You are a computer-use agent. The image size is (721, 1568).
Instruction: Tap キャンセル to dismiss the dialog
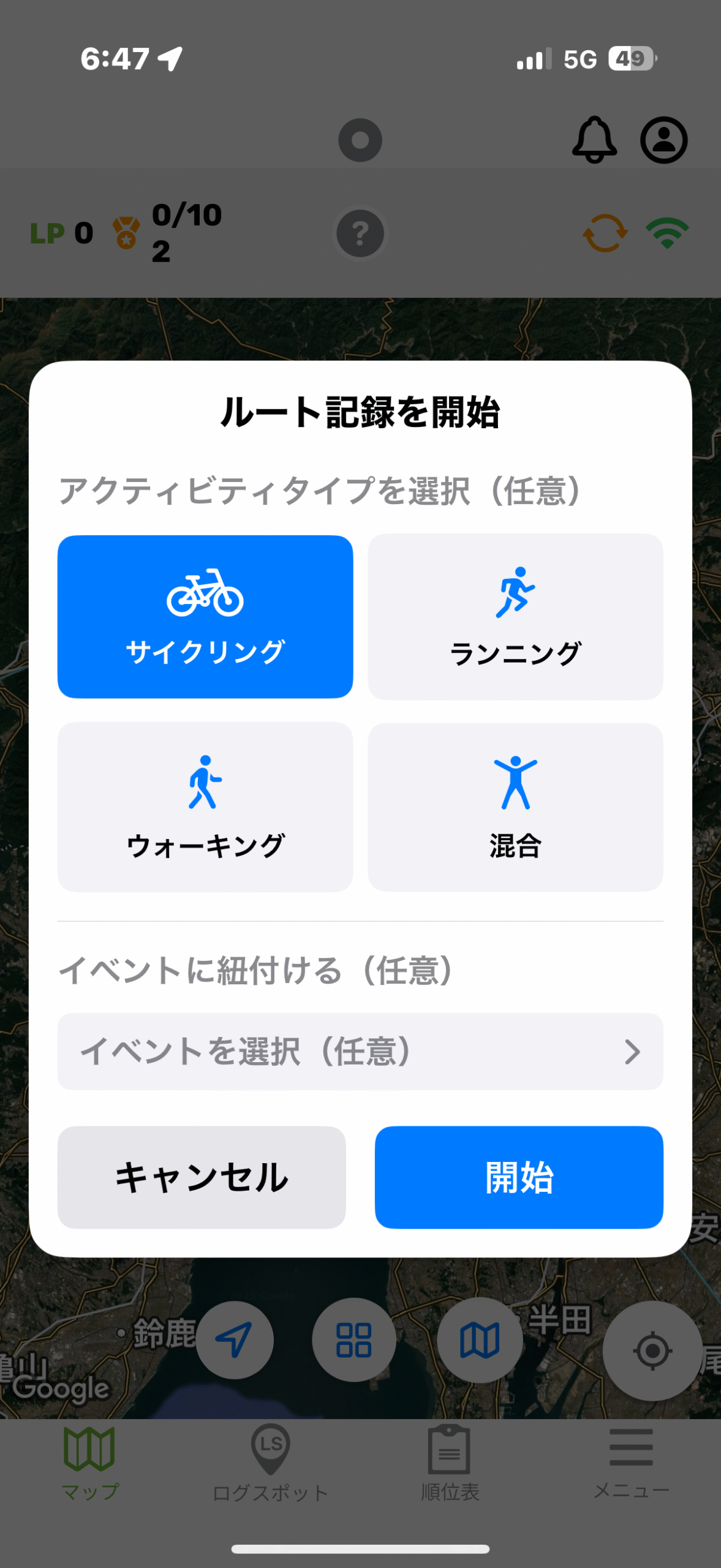(x=202, y=1177)
